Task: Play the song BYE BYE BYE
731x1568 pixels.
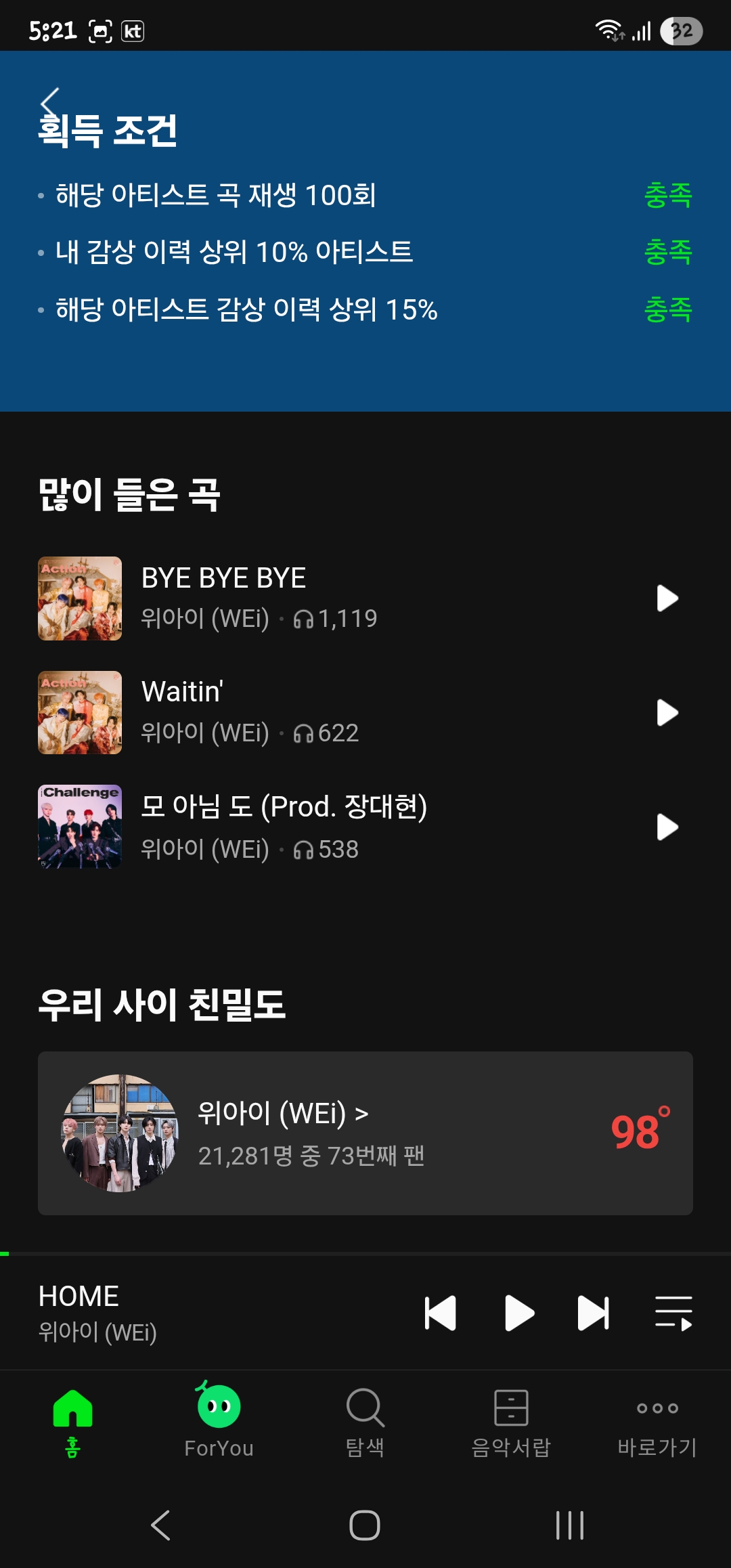Action: pos(667,598)
